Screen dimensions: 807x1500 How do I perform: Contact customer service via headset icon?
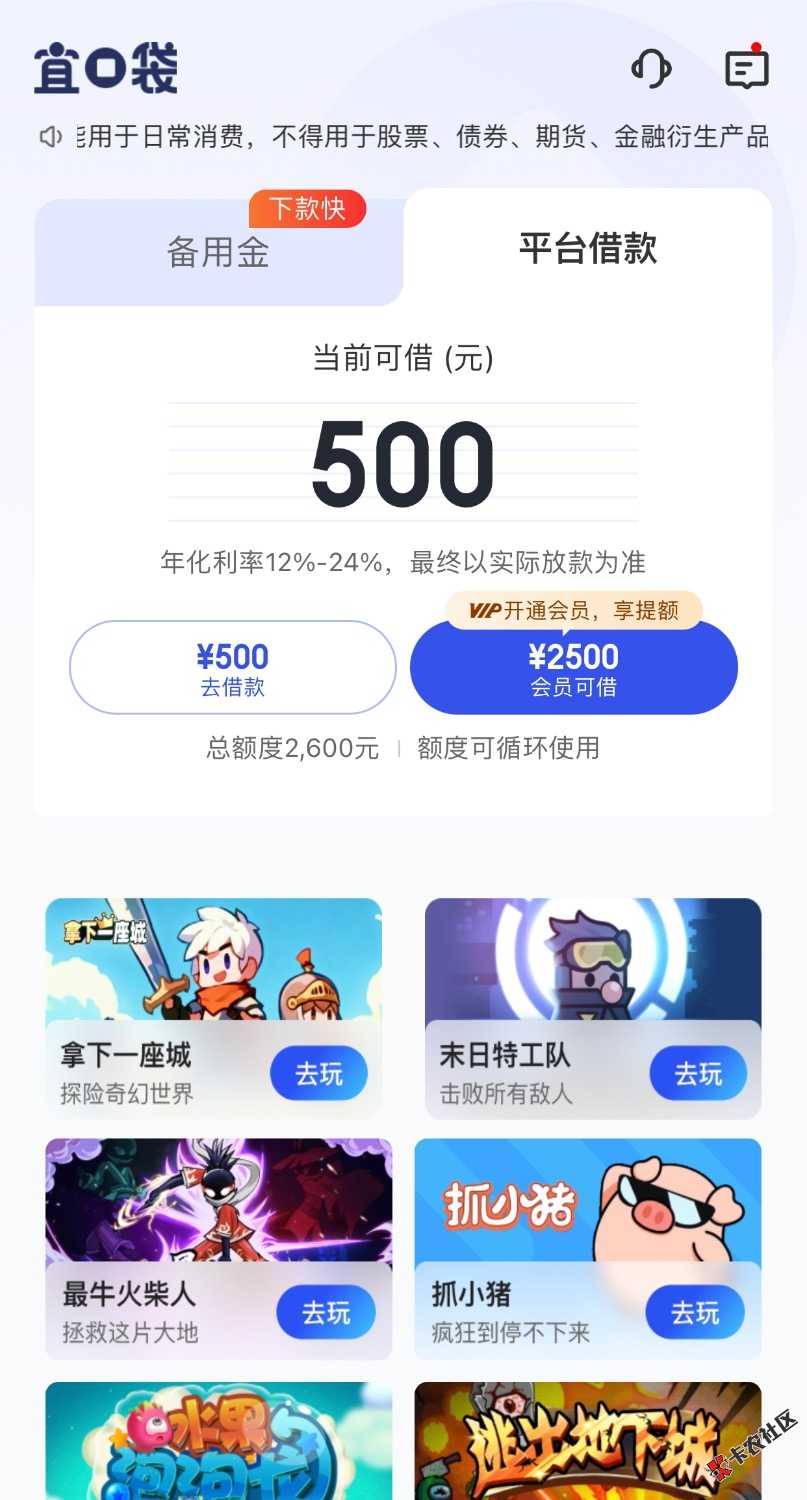click(x=651, y=69)
